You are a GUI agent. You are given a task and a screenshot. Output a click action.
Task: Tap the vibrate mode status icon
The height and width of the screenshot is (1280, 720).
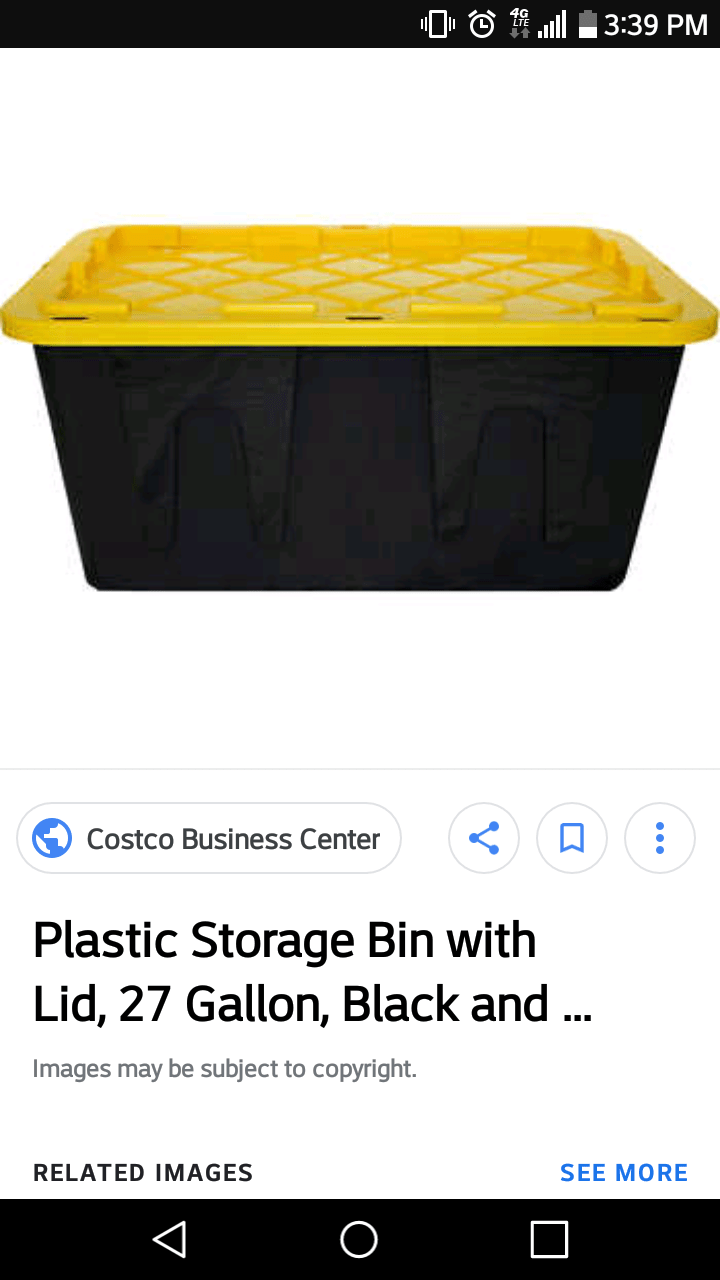pos(437,23)
